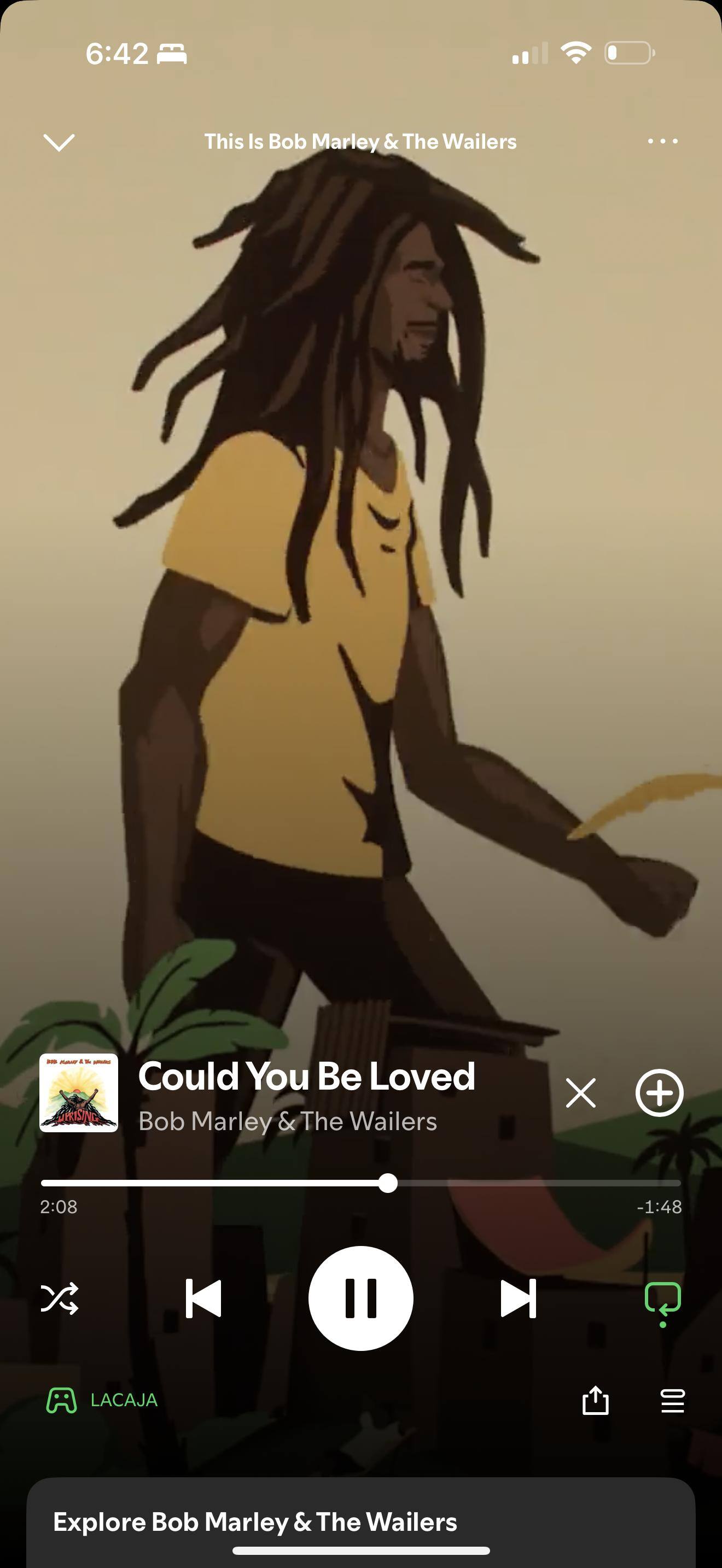
Task: Add Could You Be Loved to library
Action: click(x=659, y=1092)
